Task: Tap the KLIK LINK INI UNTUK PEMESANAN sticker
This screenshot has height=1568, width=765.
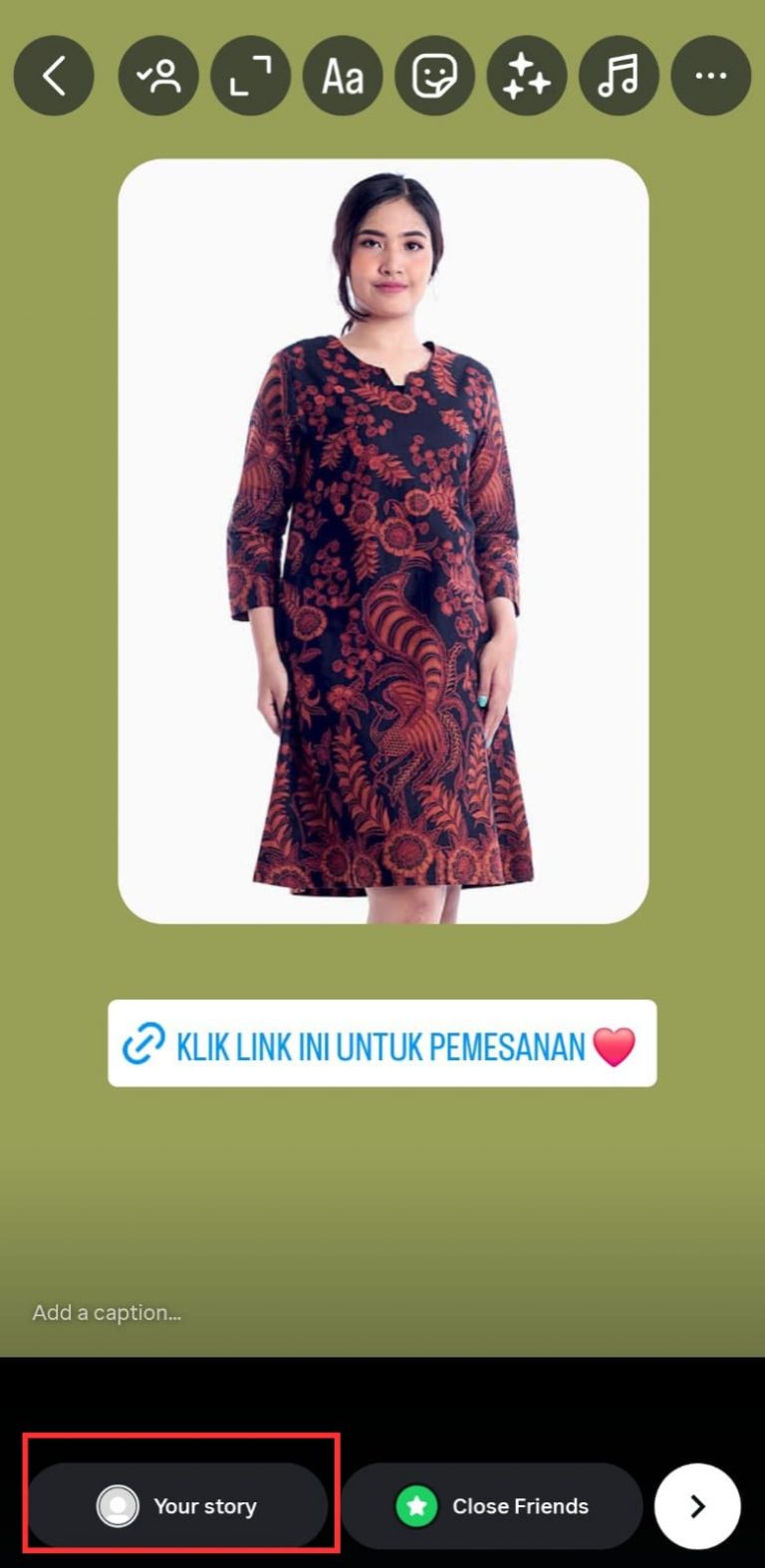Action: click(382, 1043)
